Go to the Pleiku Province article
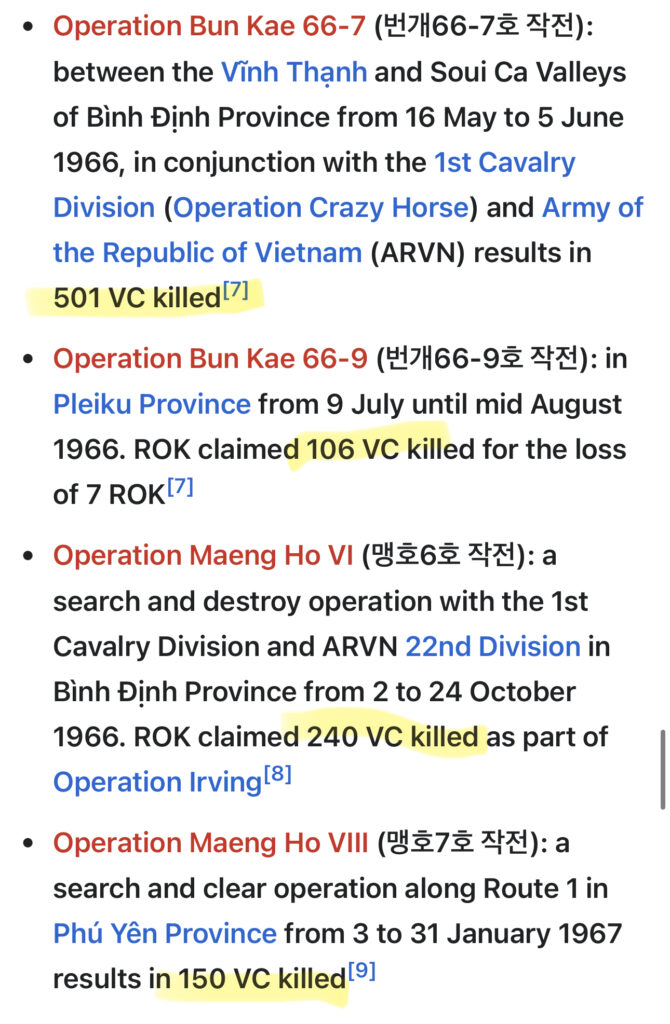This screenshot has width=670, height=1024. click(151, 404)
